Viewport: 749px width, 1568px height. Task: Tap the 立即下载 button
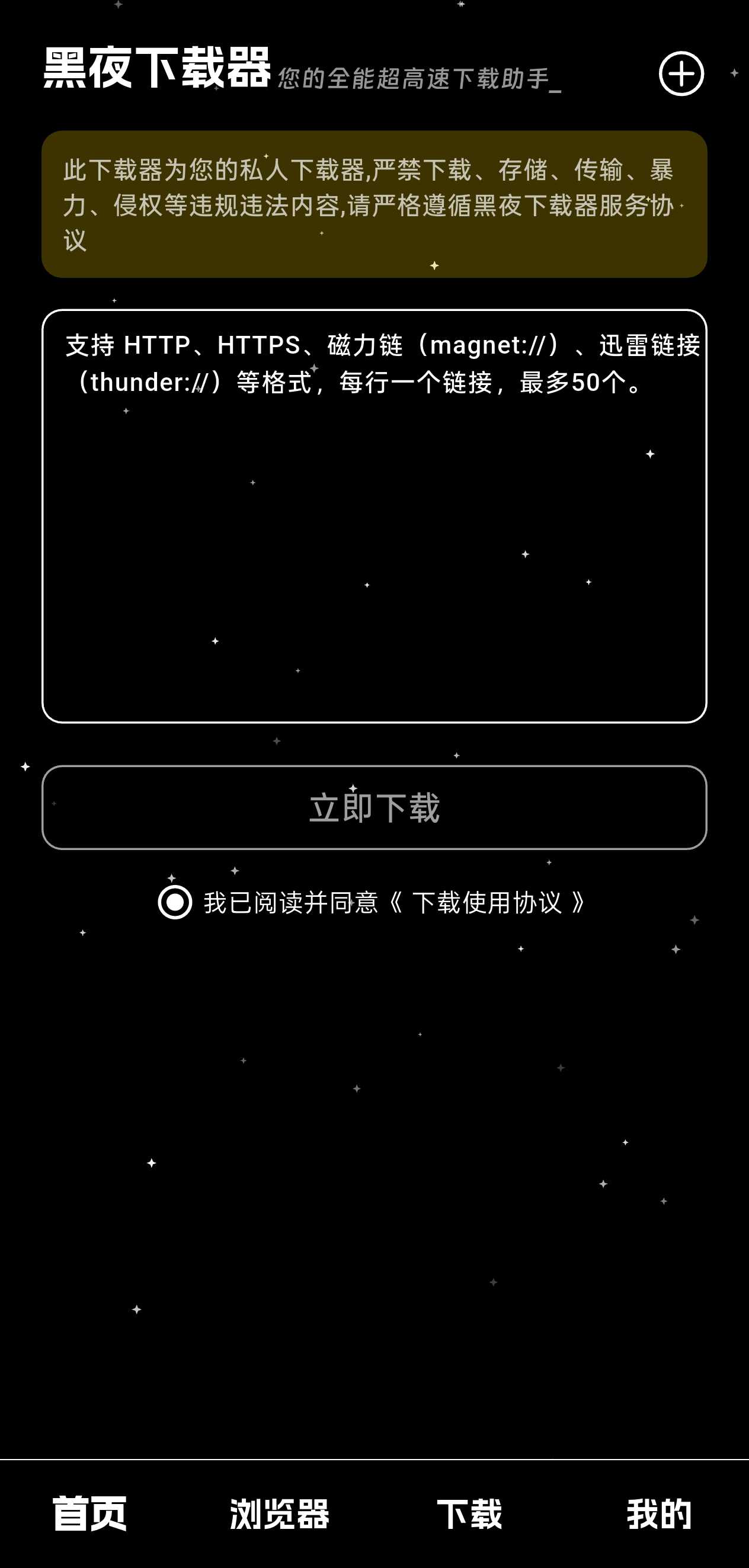(x=374, y=807)
